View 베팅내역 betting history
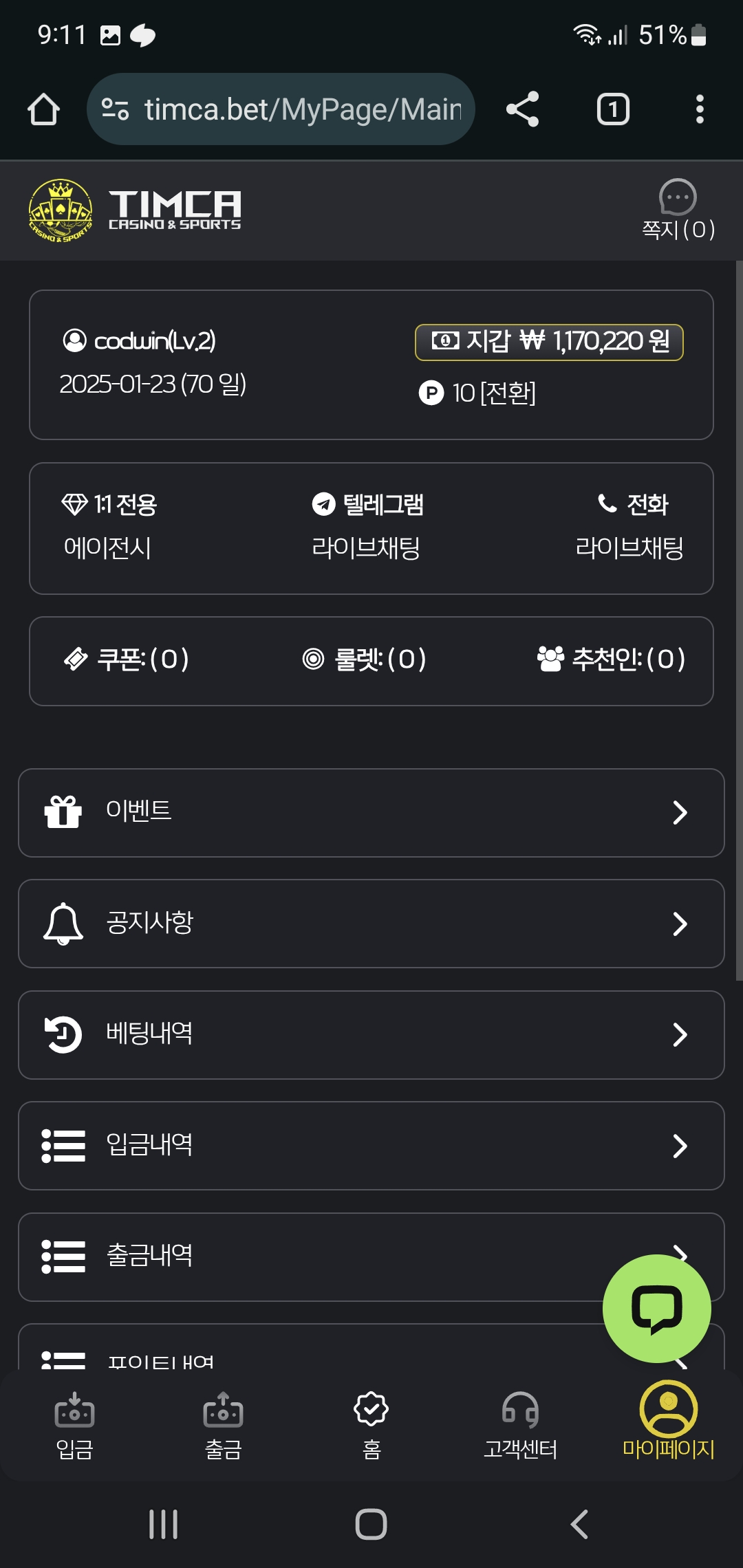 (371, 1035)
